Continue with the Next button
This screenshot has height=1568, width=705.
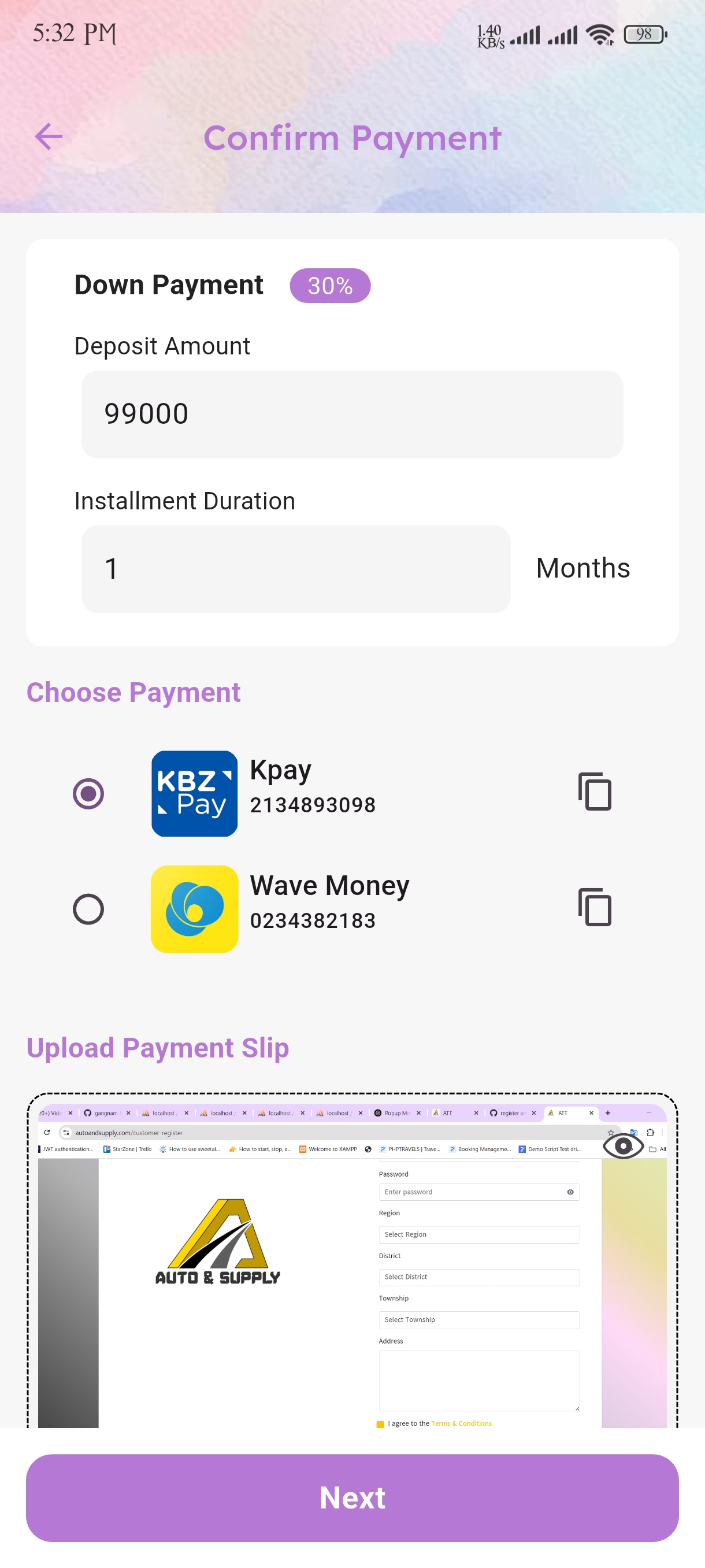(352, 1497)
